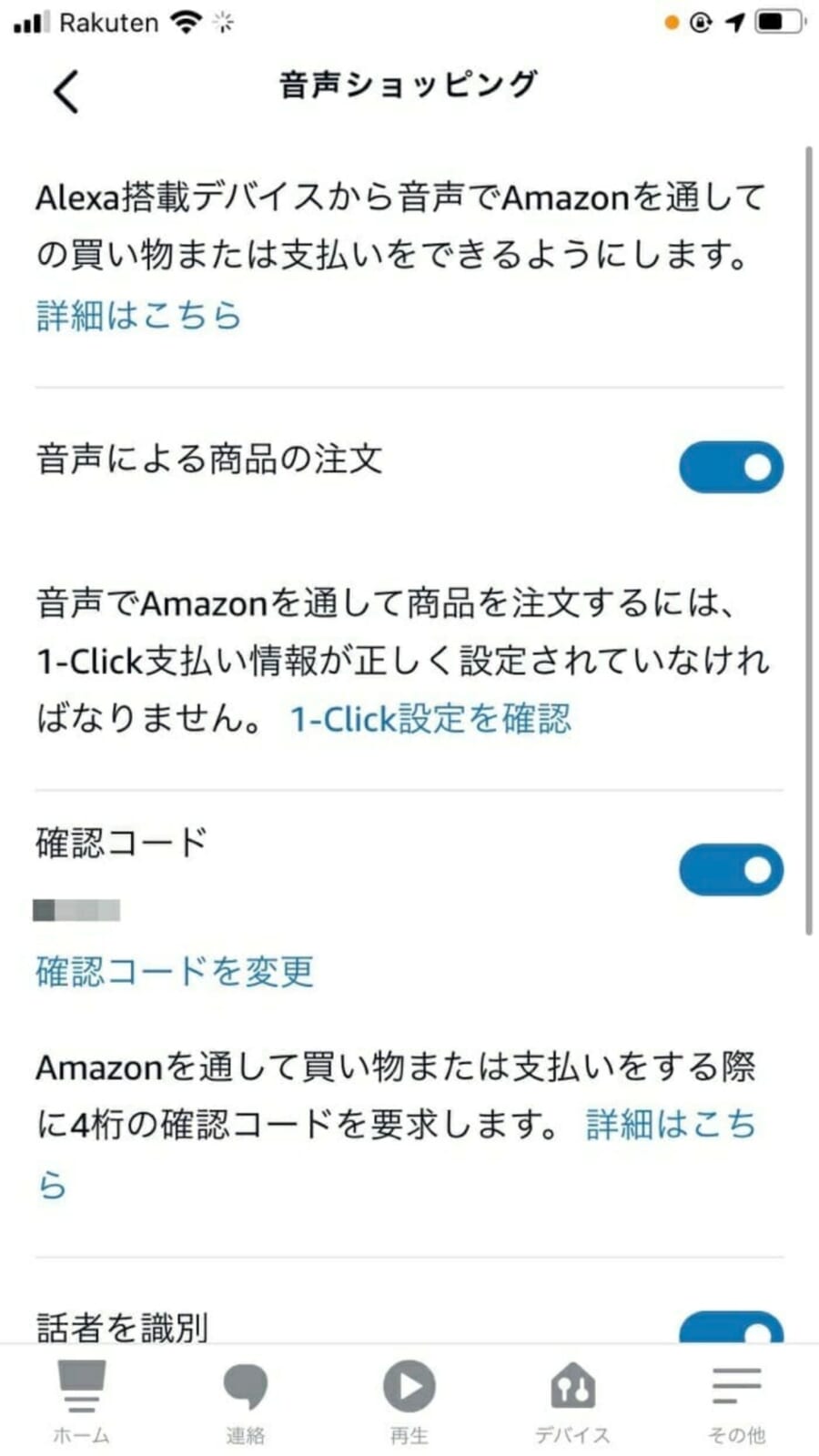Open the ホーム tab icon
Viewport: 819px width, 1456px height.
point(81,1388)
